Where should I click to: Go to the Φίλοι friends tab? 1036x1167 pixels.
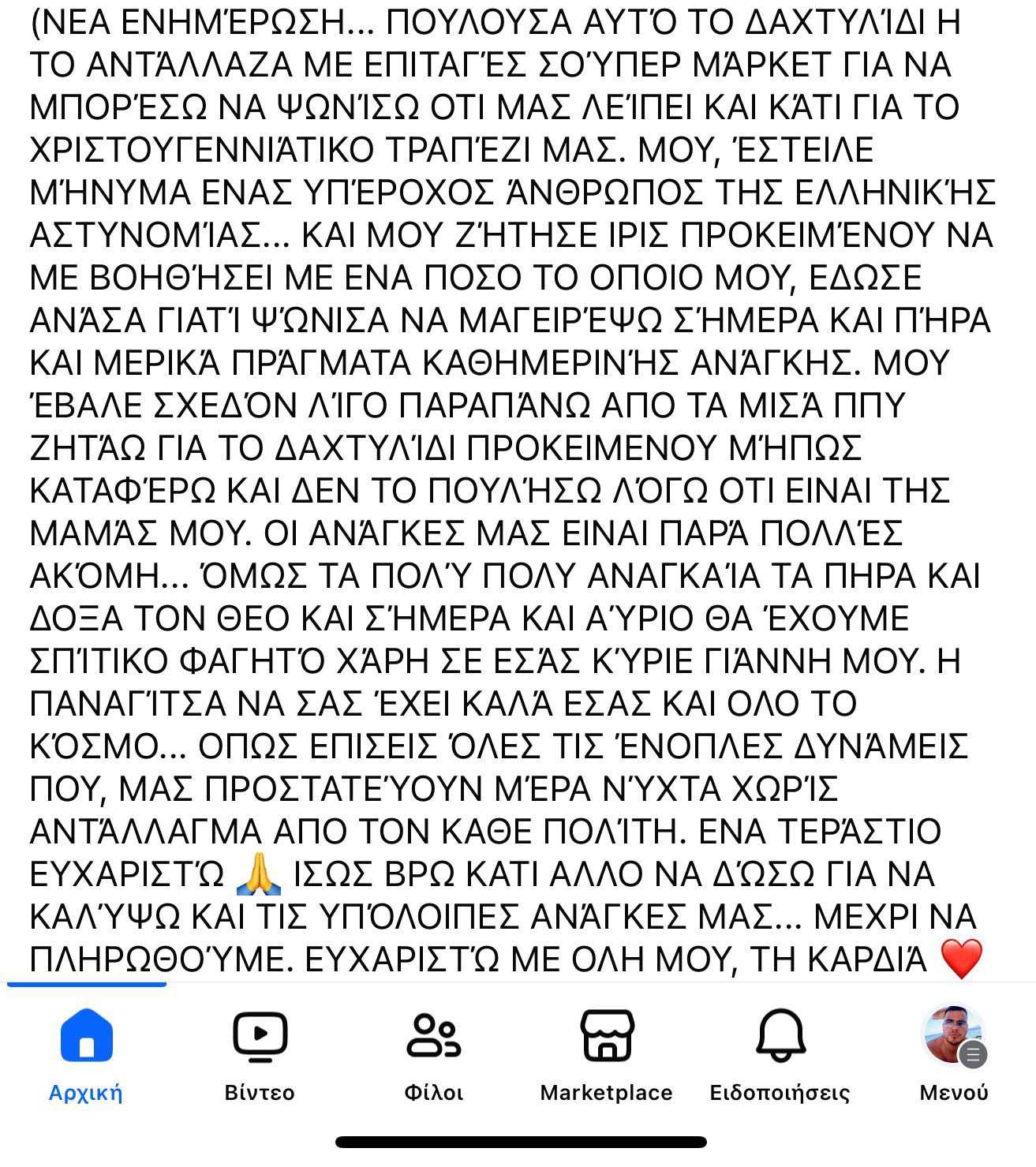click(433, 1053)
